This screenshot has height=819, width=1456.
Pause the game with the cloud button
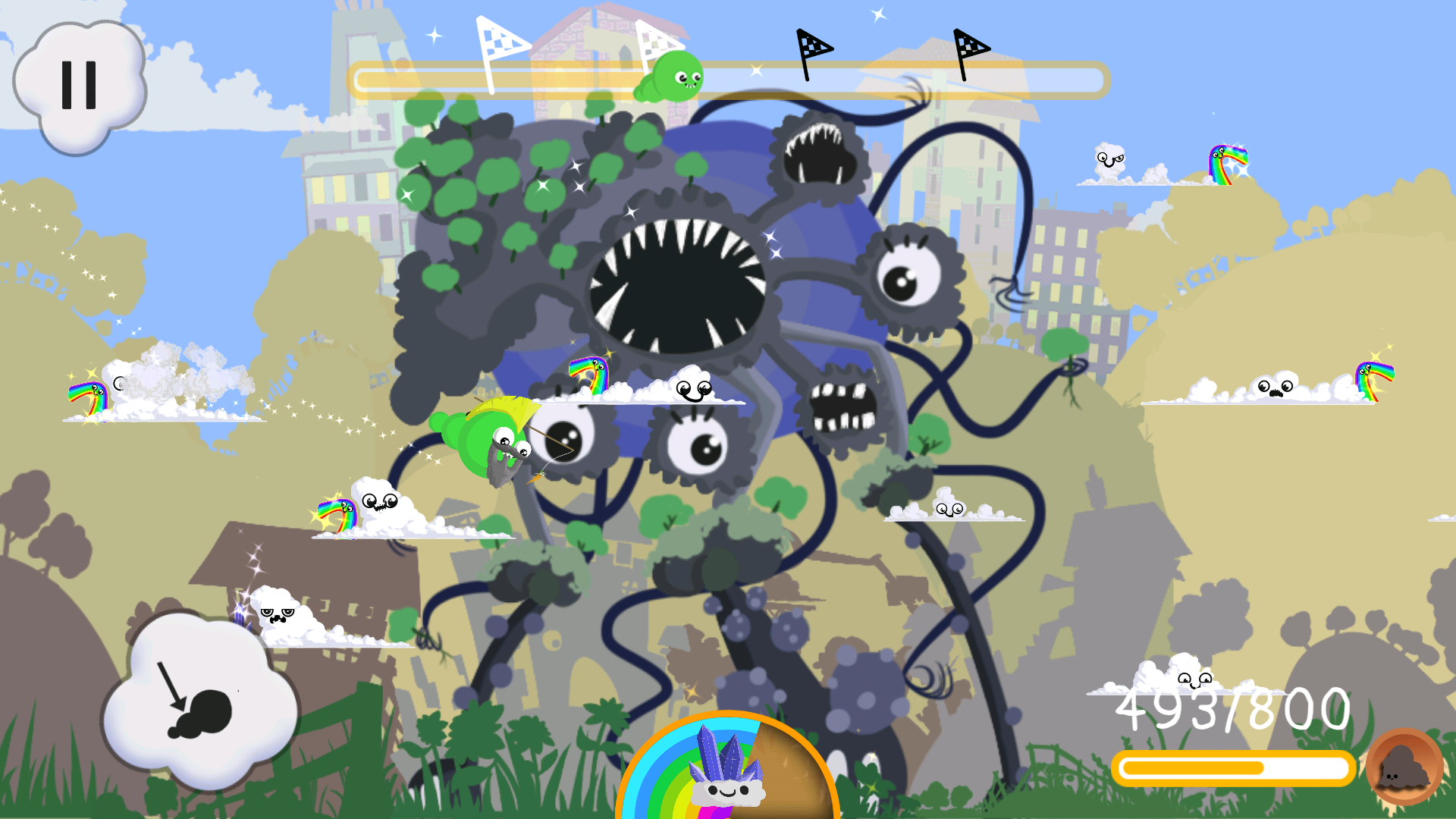pyautogui.click(x=80, y=85)
